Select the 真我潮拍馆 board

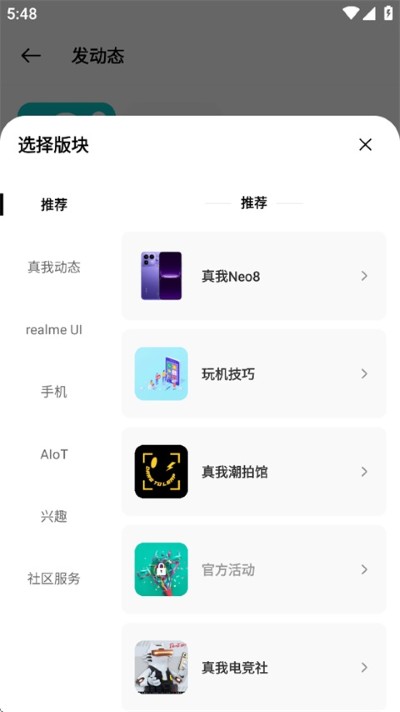(254, 472)
